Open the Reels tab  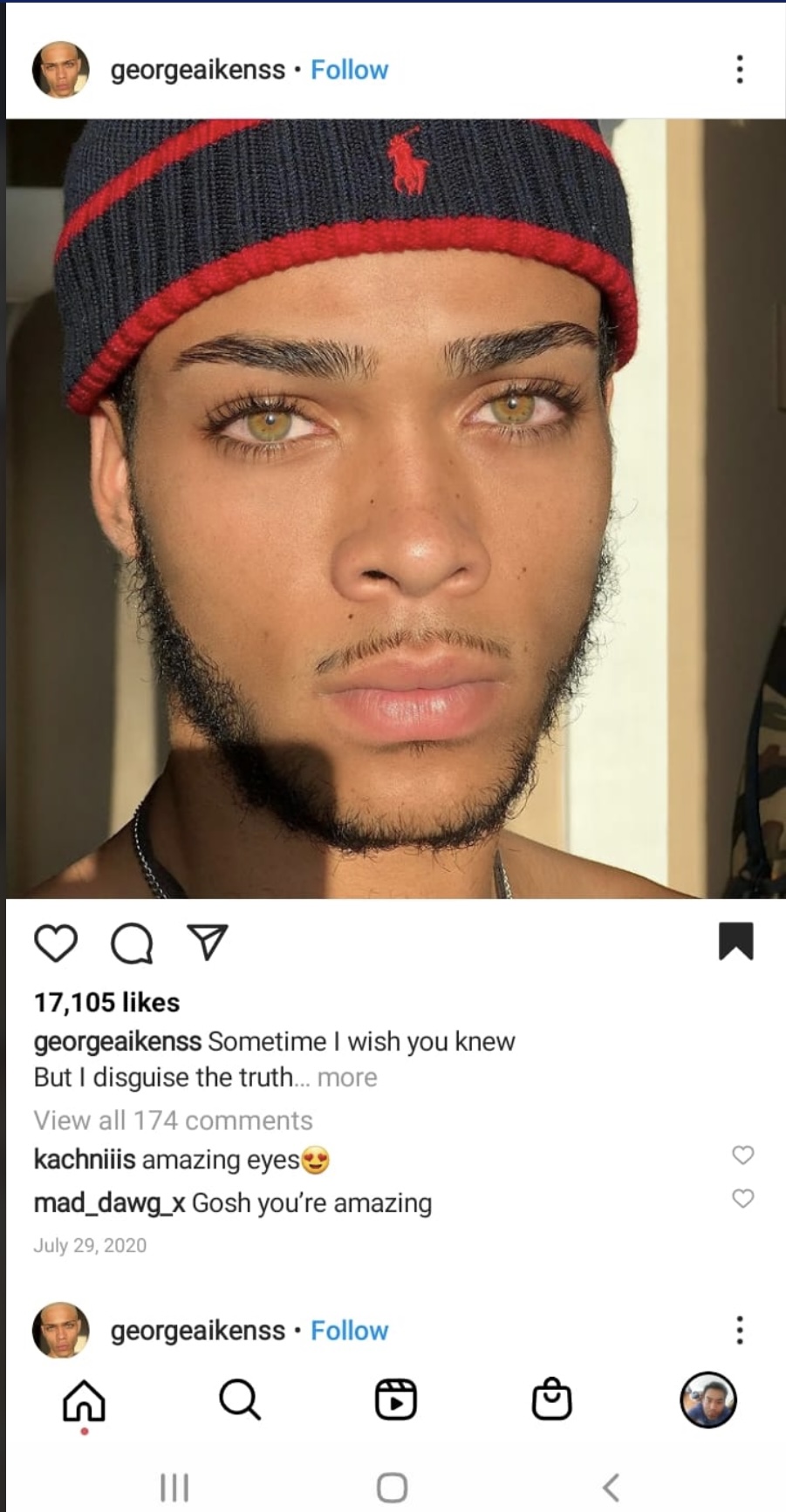[x=395, y=1400]
